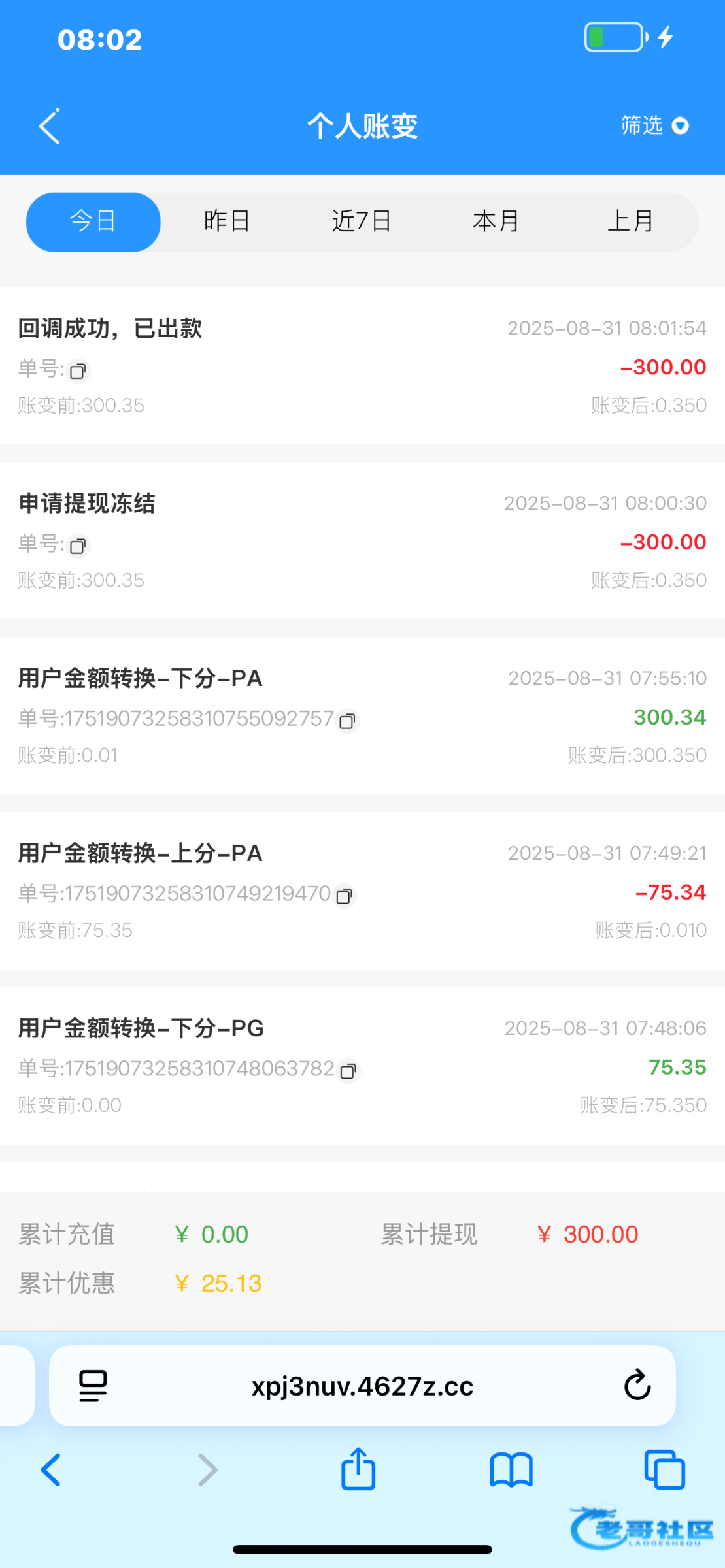Image resolution: width=725 pixels, height=1568 pixels.
Task: Switch to 本月 records
Action: pyautogui.click(x=496, y=221)
